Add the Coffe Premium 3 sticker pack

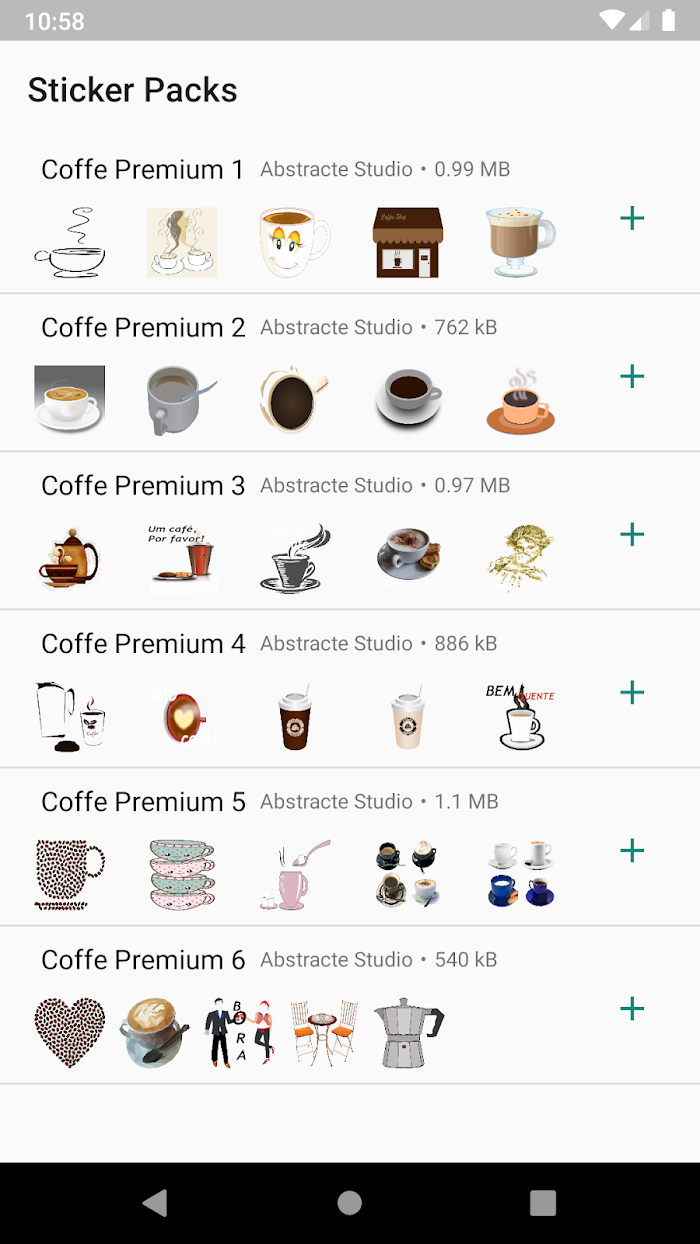coord(632,534)
